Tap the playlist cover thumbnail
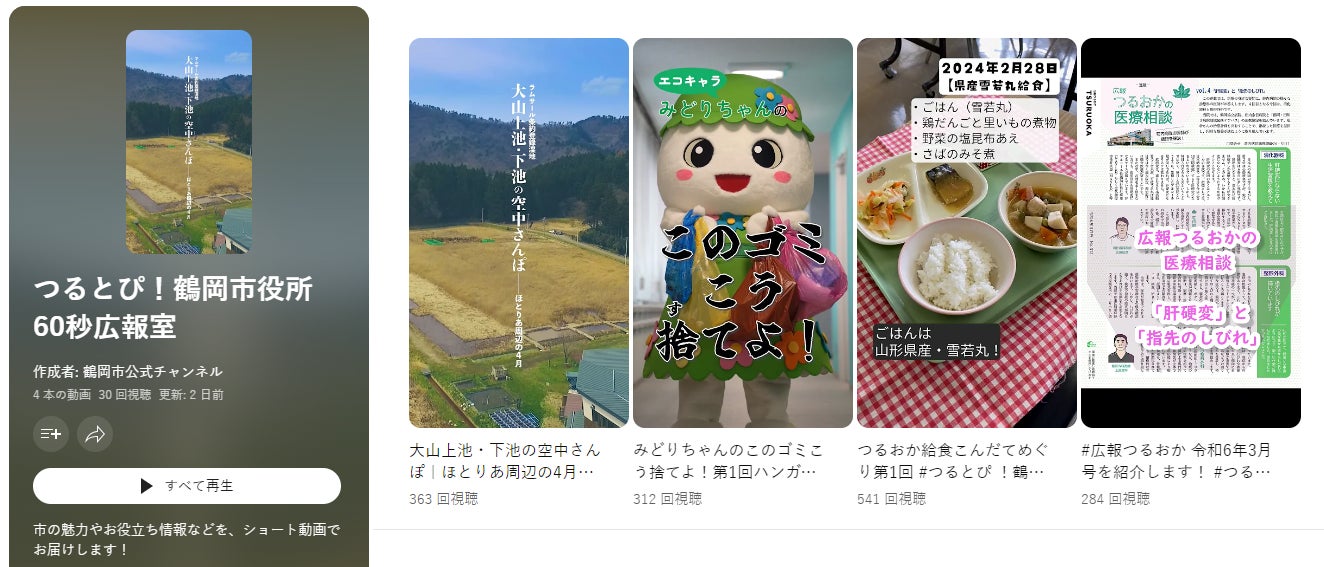Image resolution: width=1324 pixels, height=567 pixels. 189,142
